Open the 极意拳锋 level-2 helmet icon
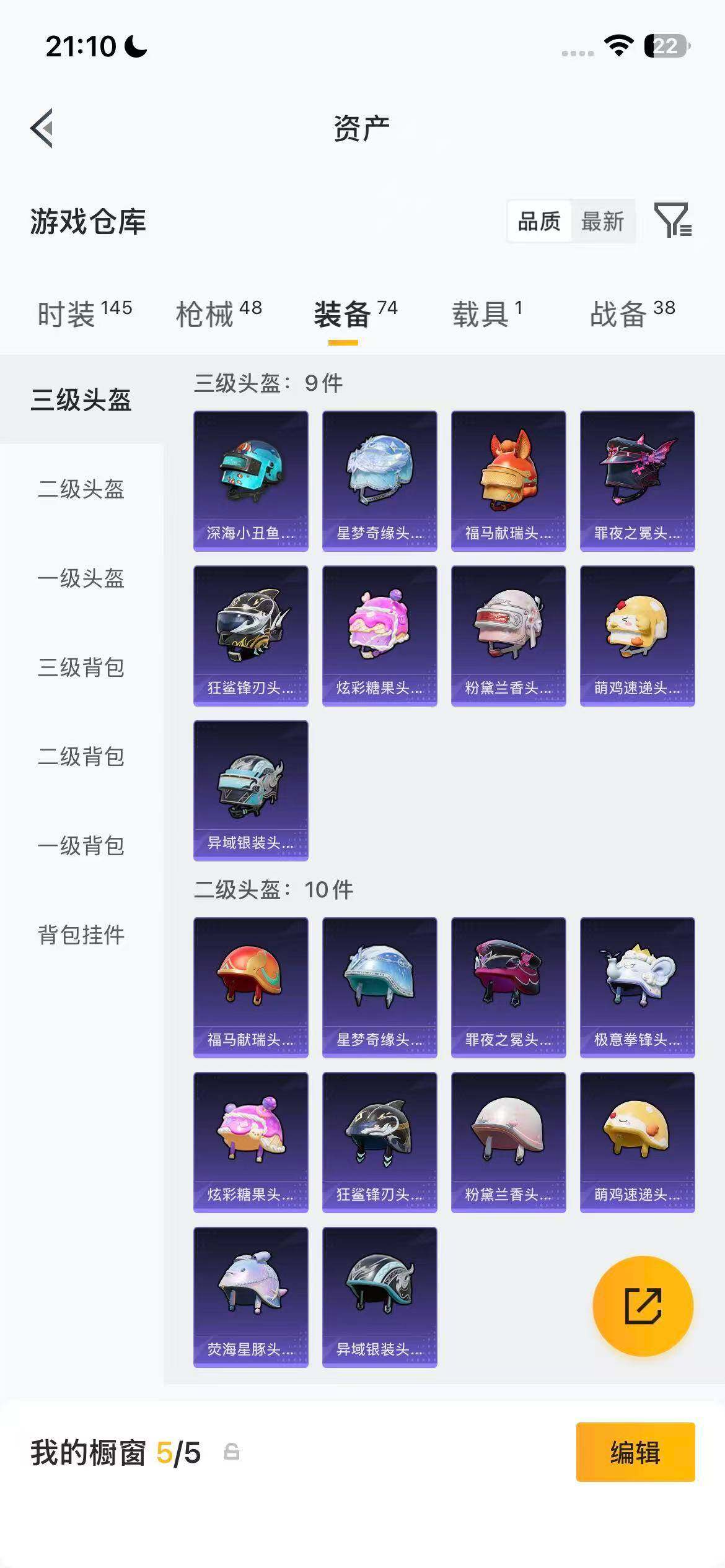 637,988
